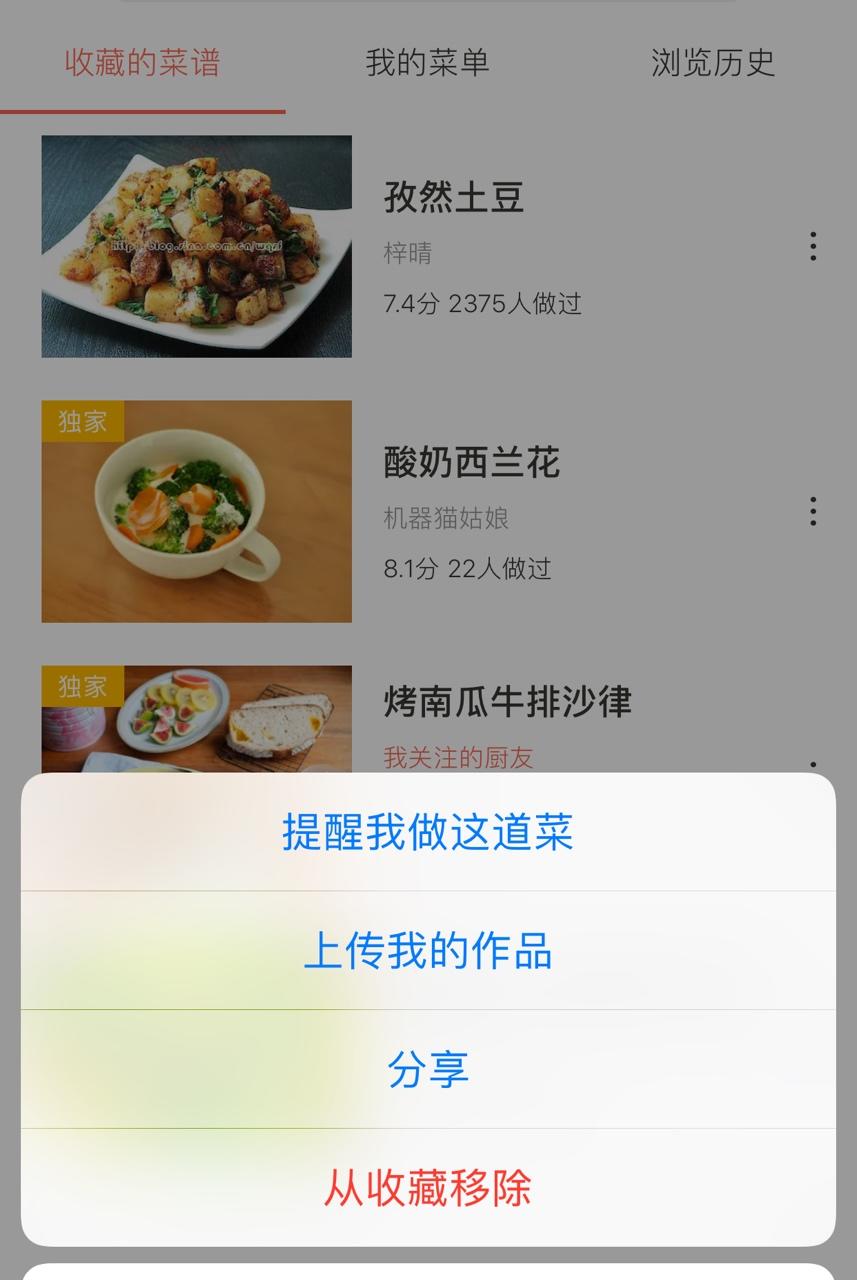Screen dimensions: 857x1280
Task: Open more options for 酸奶西兰花
Action: (x=813, y=511)
